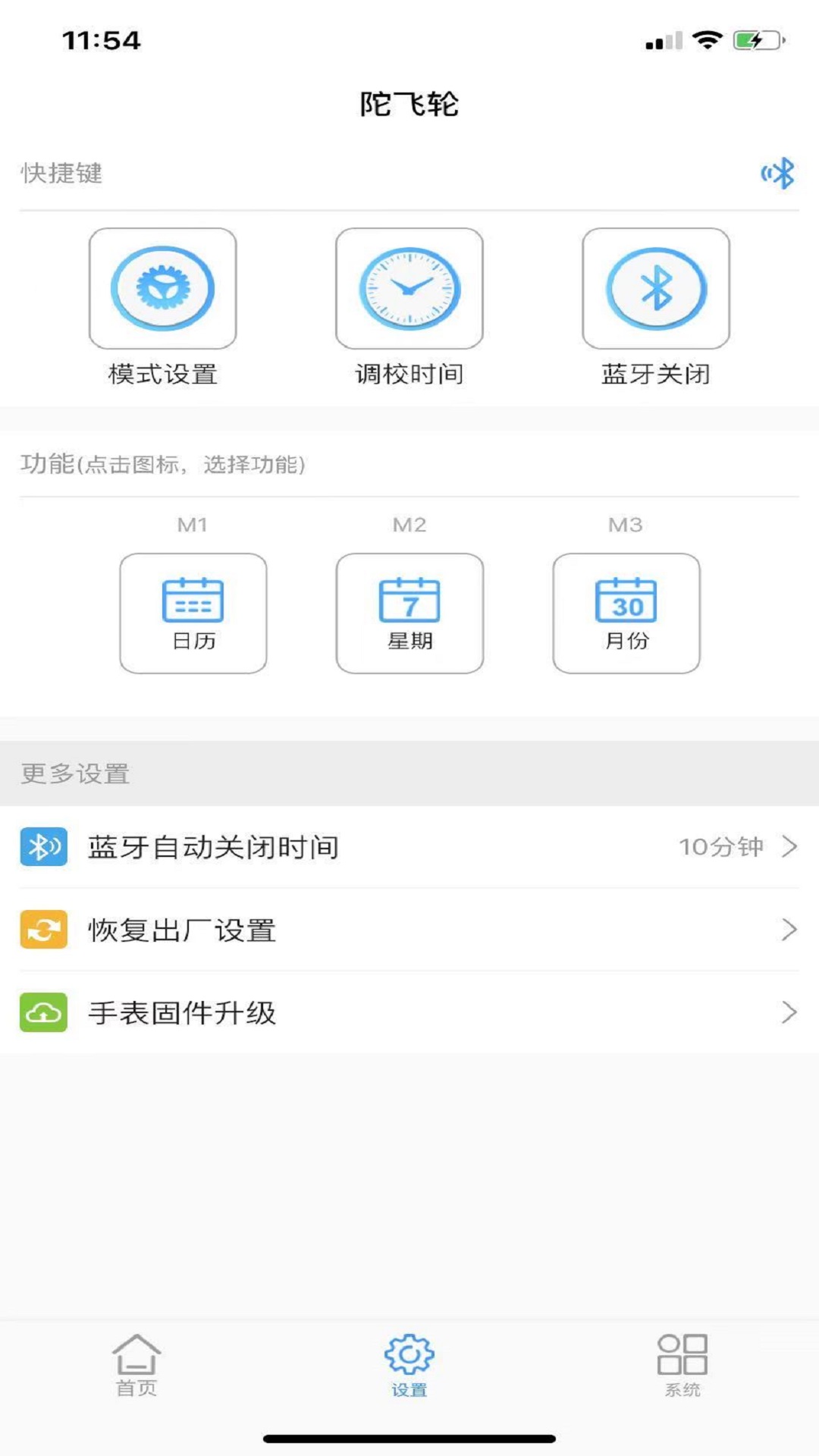
Task: Click the Bluetooth status icon in top-right corner
Action: click(x=777, y=173)
